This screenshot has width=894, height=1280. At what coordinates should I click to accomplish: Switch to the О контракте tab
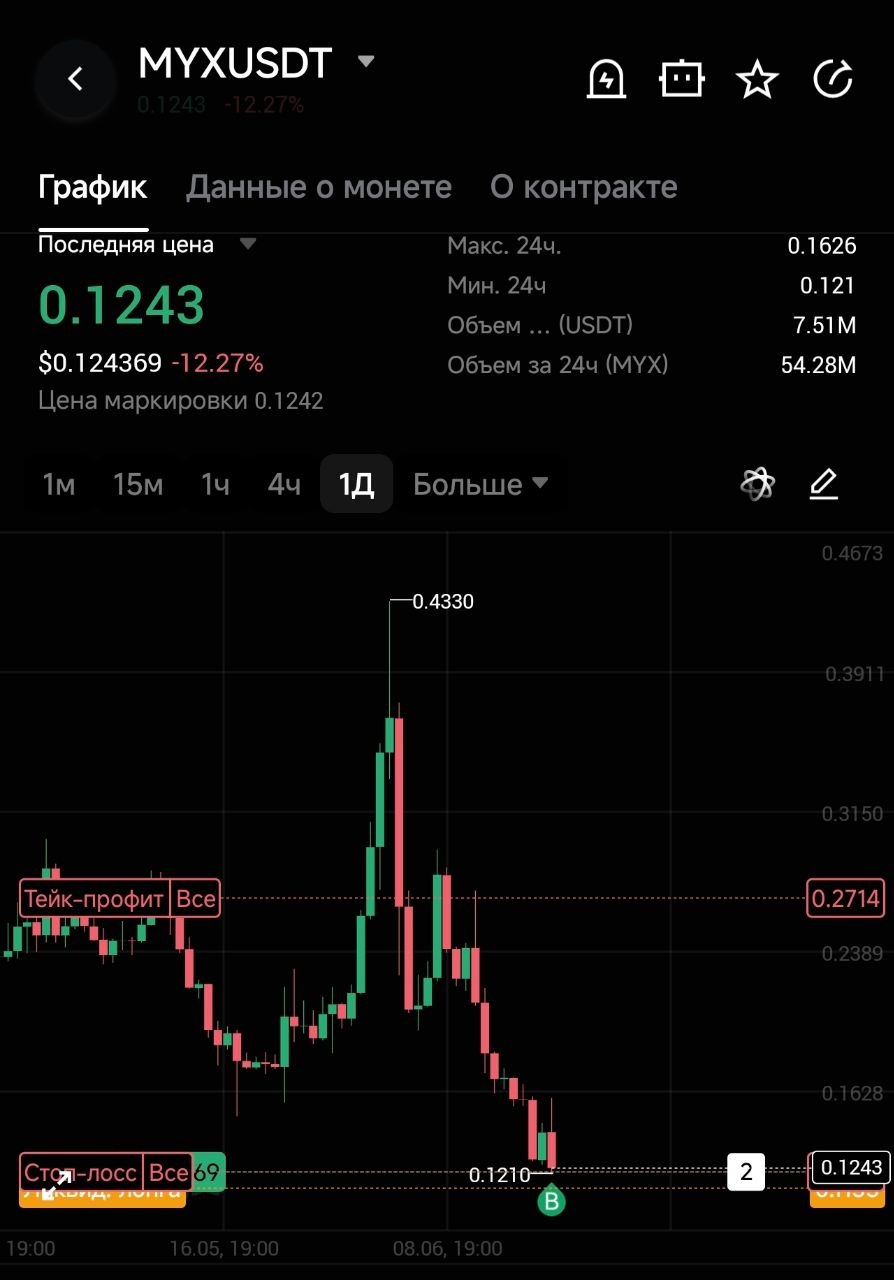pos(583,187)
